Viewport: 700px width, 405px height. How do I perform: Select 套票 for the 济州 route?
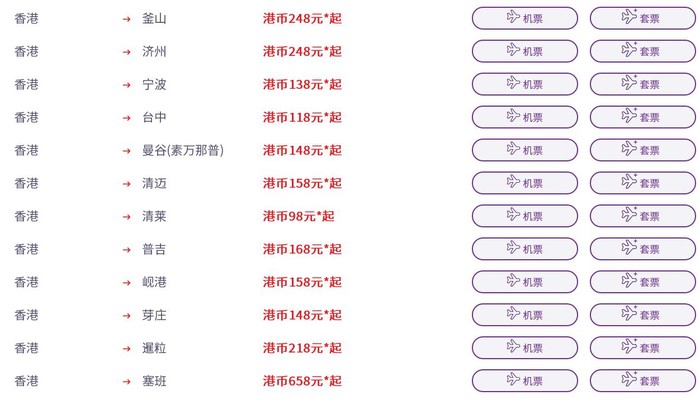point(642,51)
